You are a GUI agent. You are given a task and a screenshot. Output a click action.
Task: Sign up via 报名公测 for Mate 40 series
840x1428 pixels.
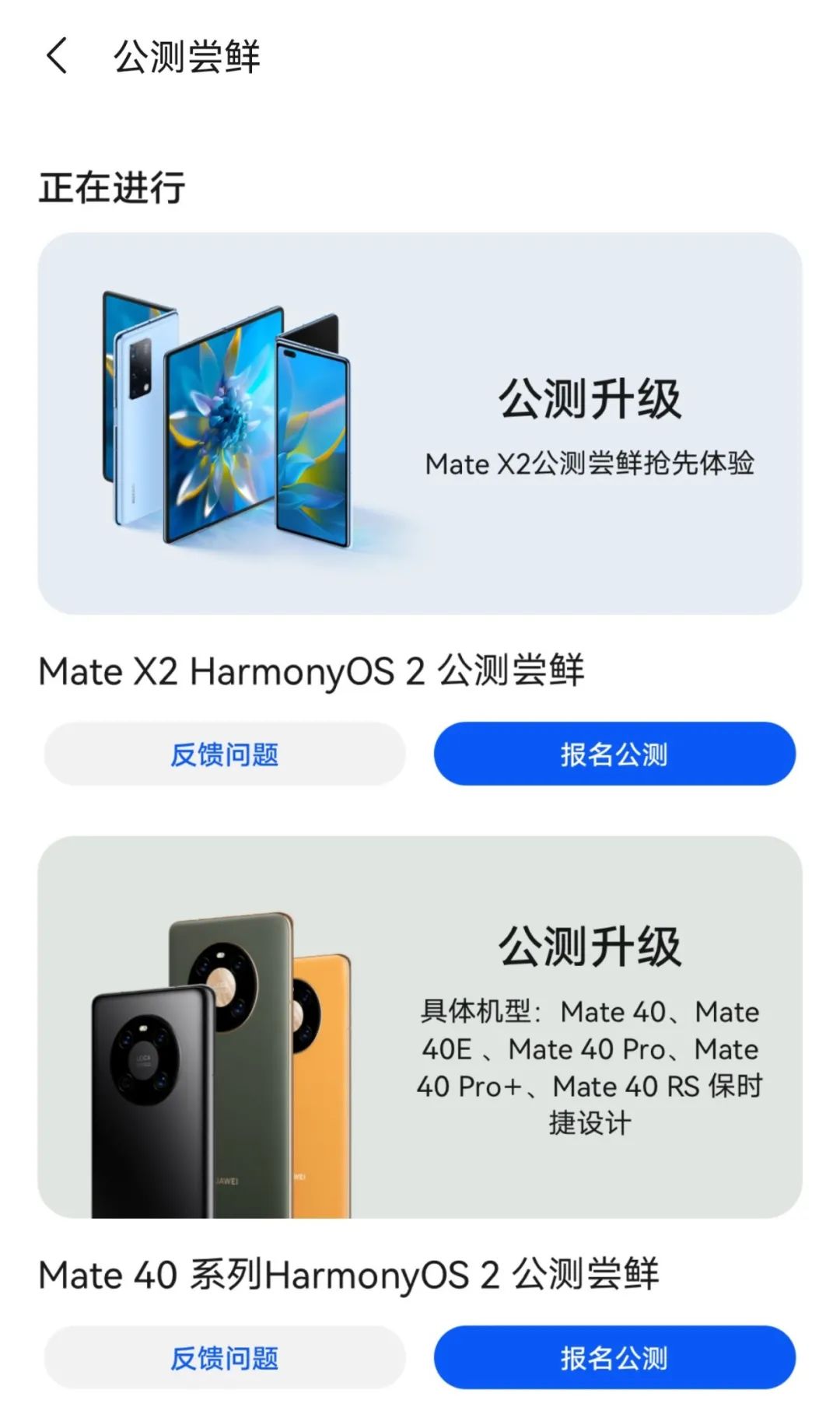614,1357
